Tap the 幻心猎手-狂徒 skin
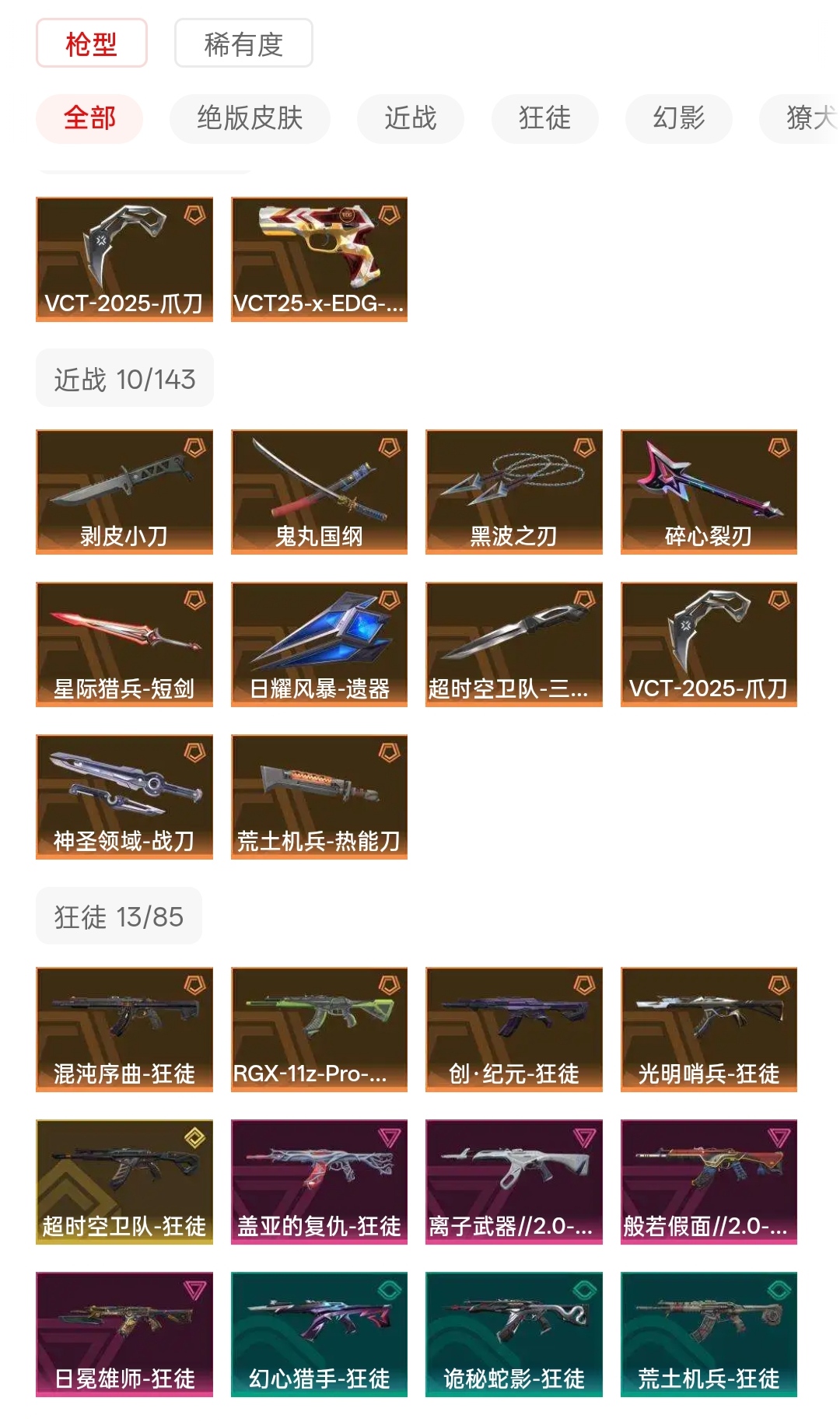This screenshot has height=1422, width=840. [x=319, y=1334]
